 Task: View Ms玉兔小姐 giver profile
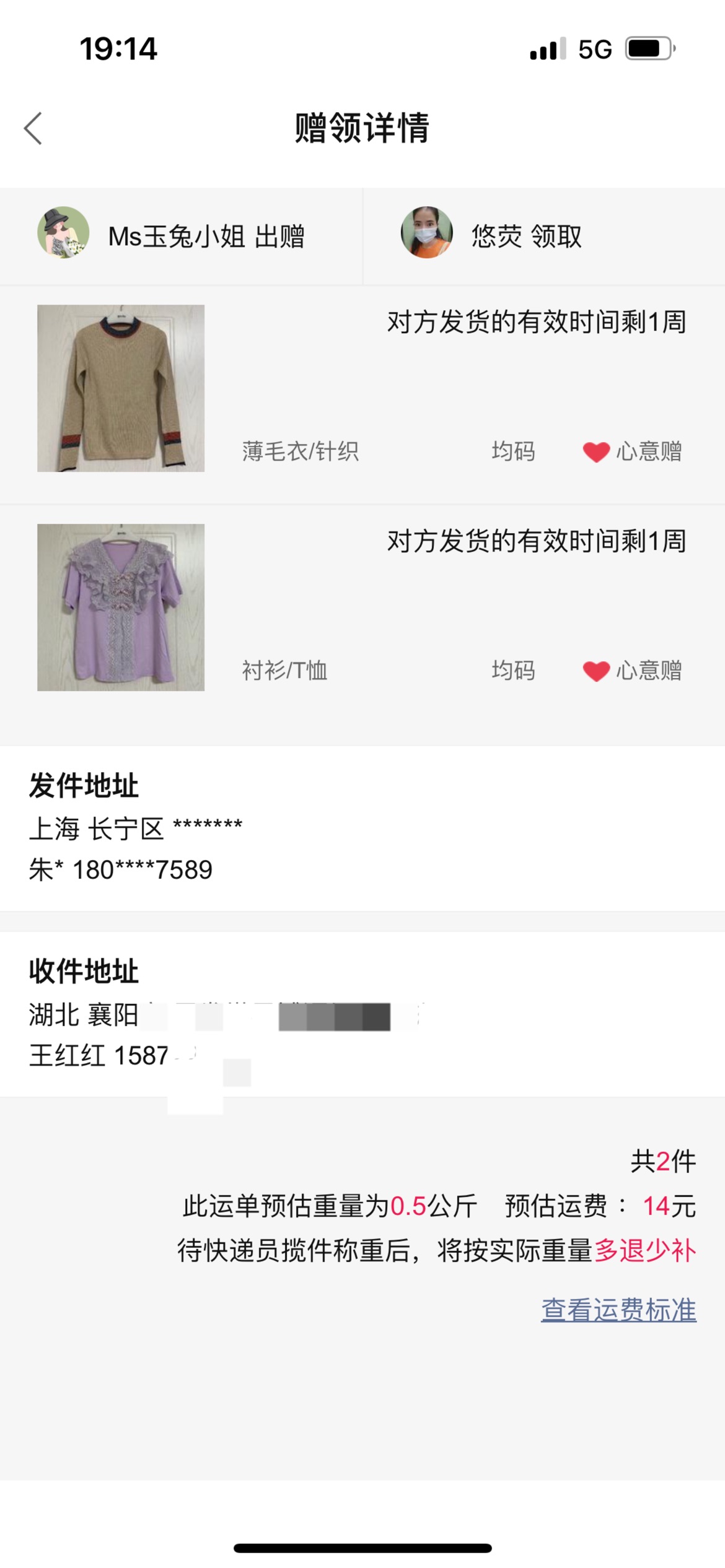pos(63,233)
